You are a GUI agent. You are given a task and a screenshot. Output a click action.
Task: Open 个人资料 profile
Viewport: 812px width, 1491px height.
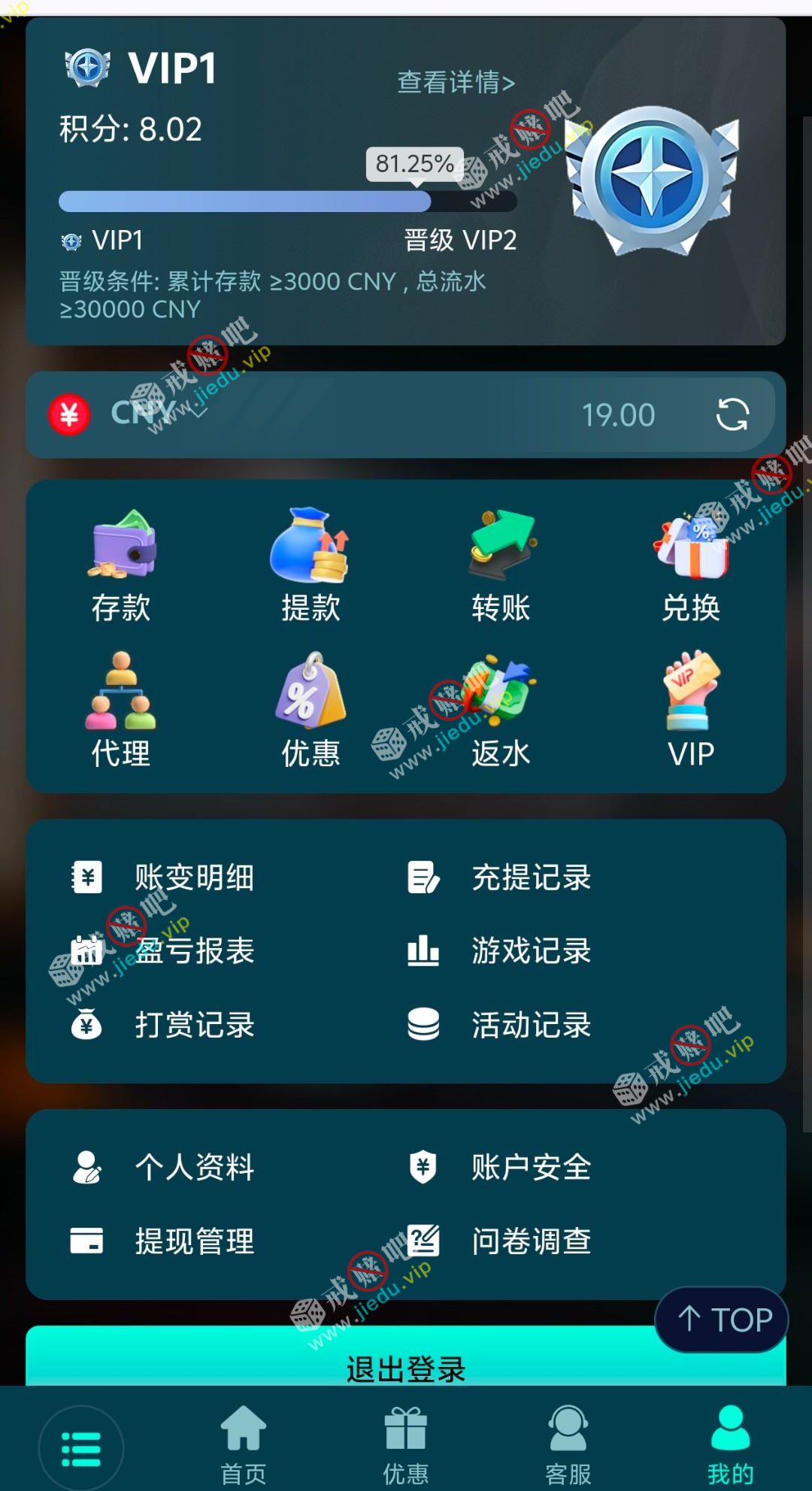(x=194, y=1167)
